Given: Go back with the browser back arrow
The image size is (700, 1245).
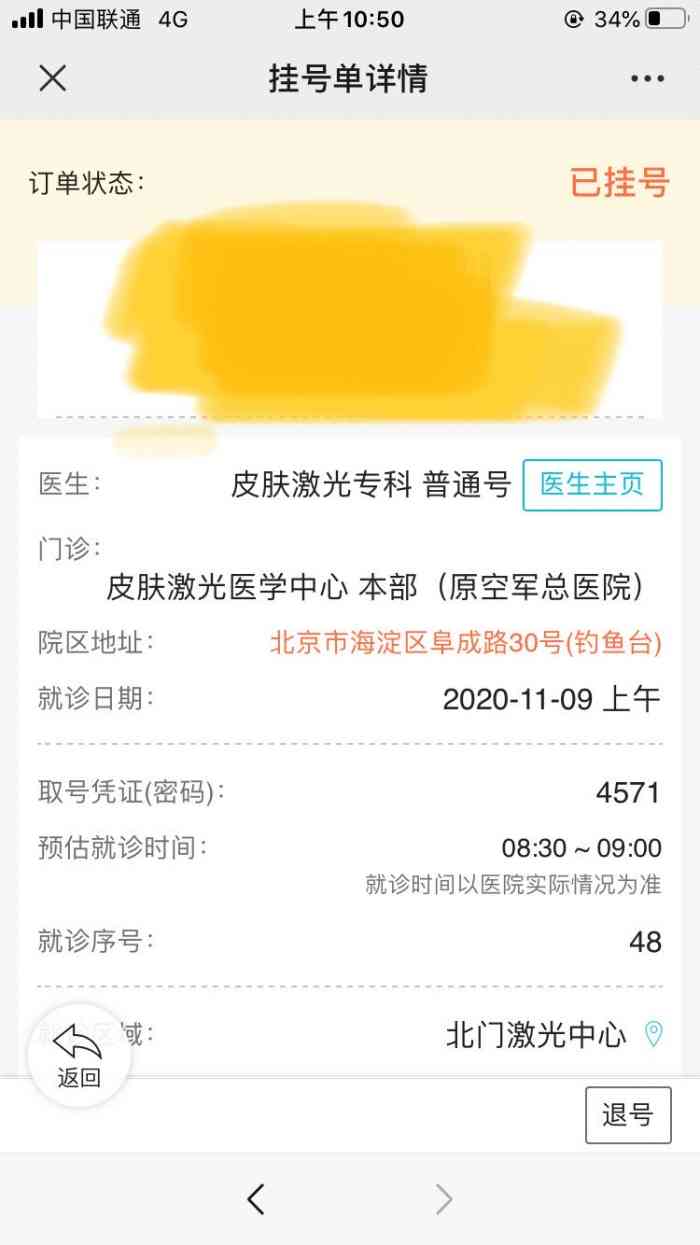Looking at the screenshot, I should tap(257, 1198).
